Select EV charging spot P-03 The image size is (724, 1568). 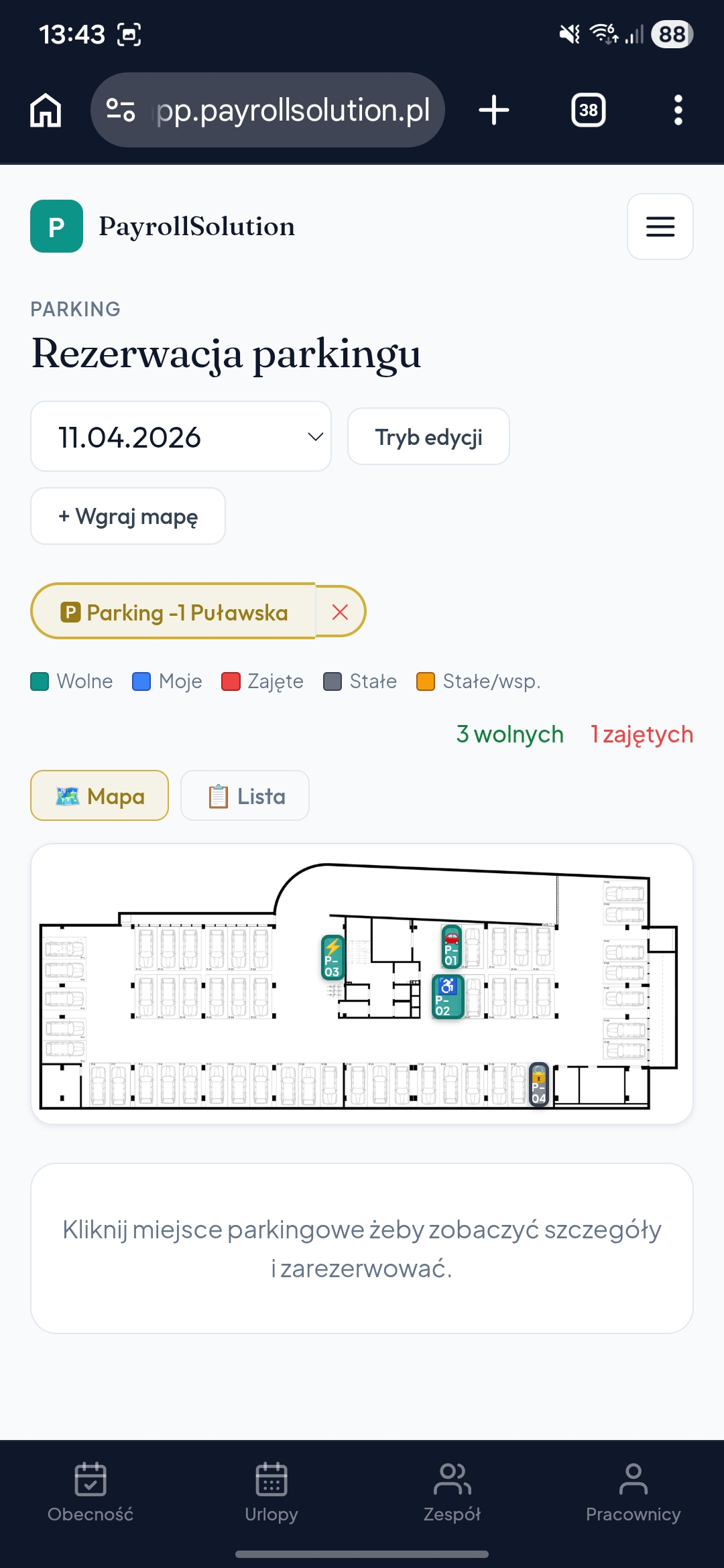pos(333,958)
